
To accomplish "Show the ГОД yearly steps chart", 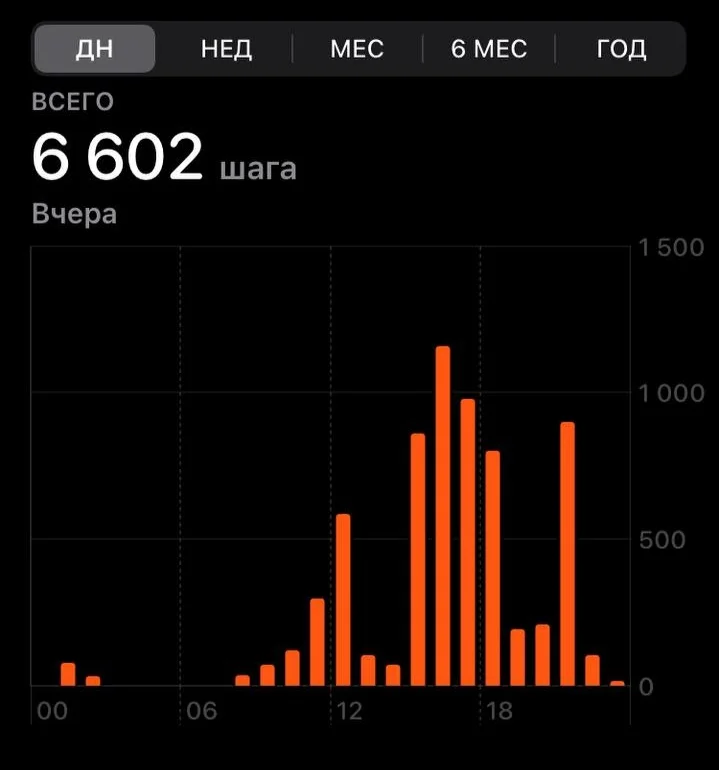I will pos(621,48).
